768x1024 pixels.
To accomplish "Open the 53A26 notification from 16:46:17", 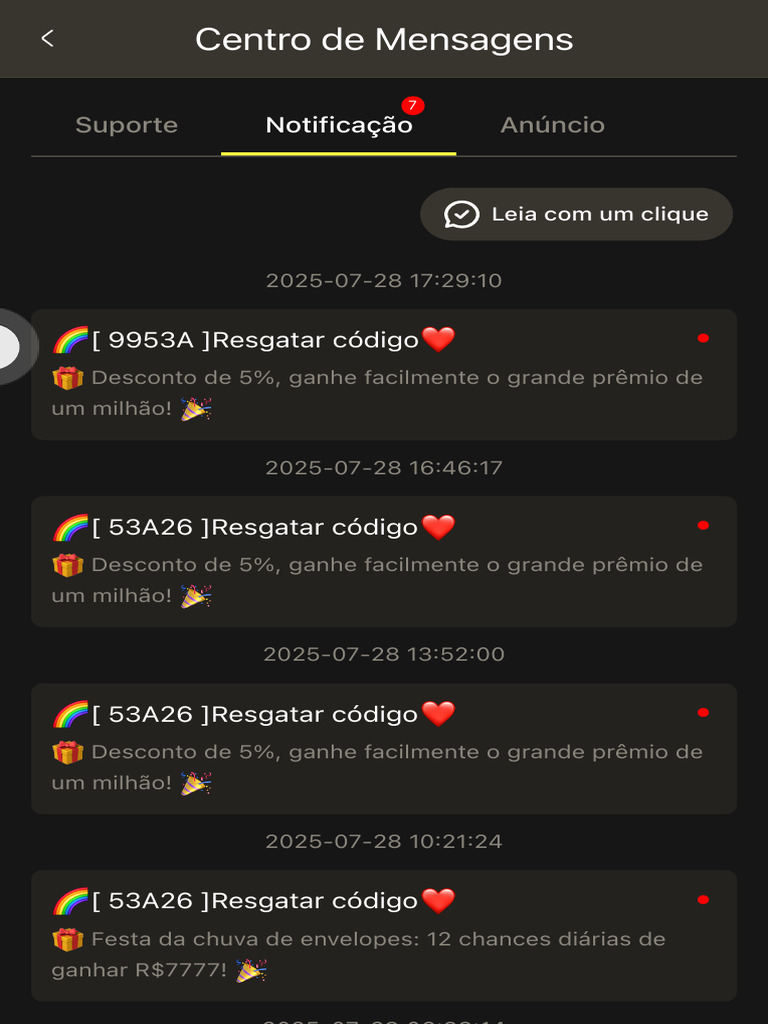I will click(x=384, y=561).
